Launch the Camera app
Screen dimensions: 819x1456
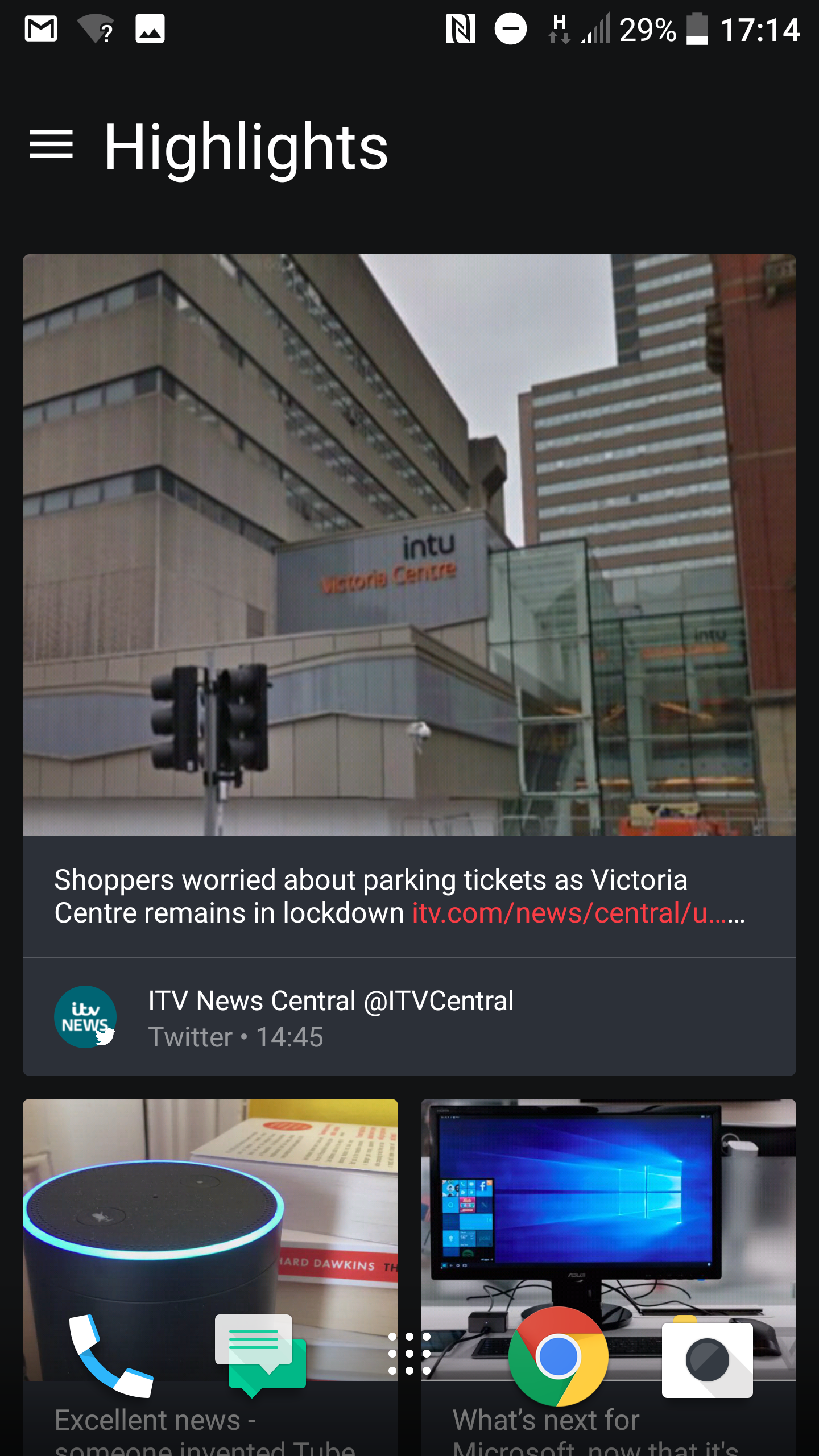[x=708, y=1359]
